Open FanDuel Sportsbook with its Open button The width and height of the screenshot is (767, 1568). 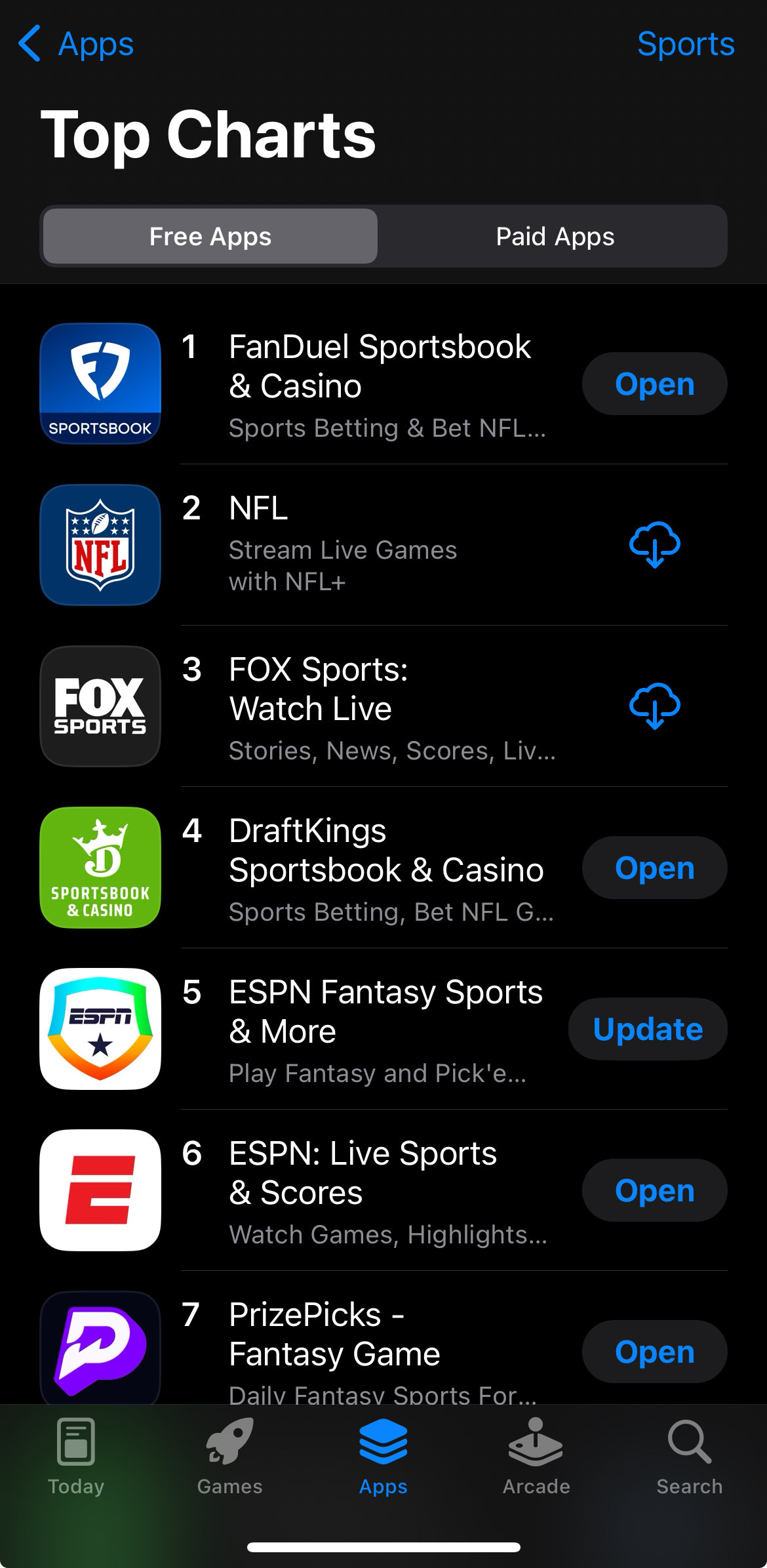654,384
